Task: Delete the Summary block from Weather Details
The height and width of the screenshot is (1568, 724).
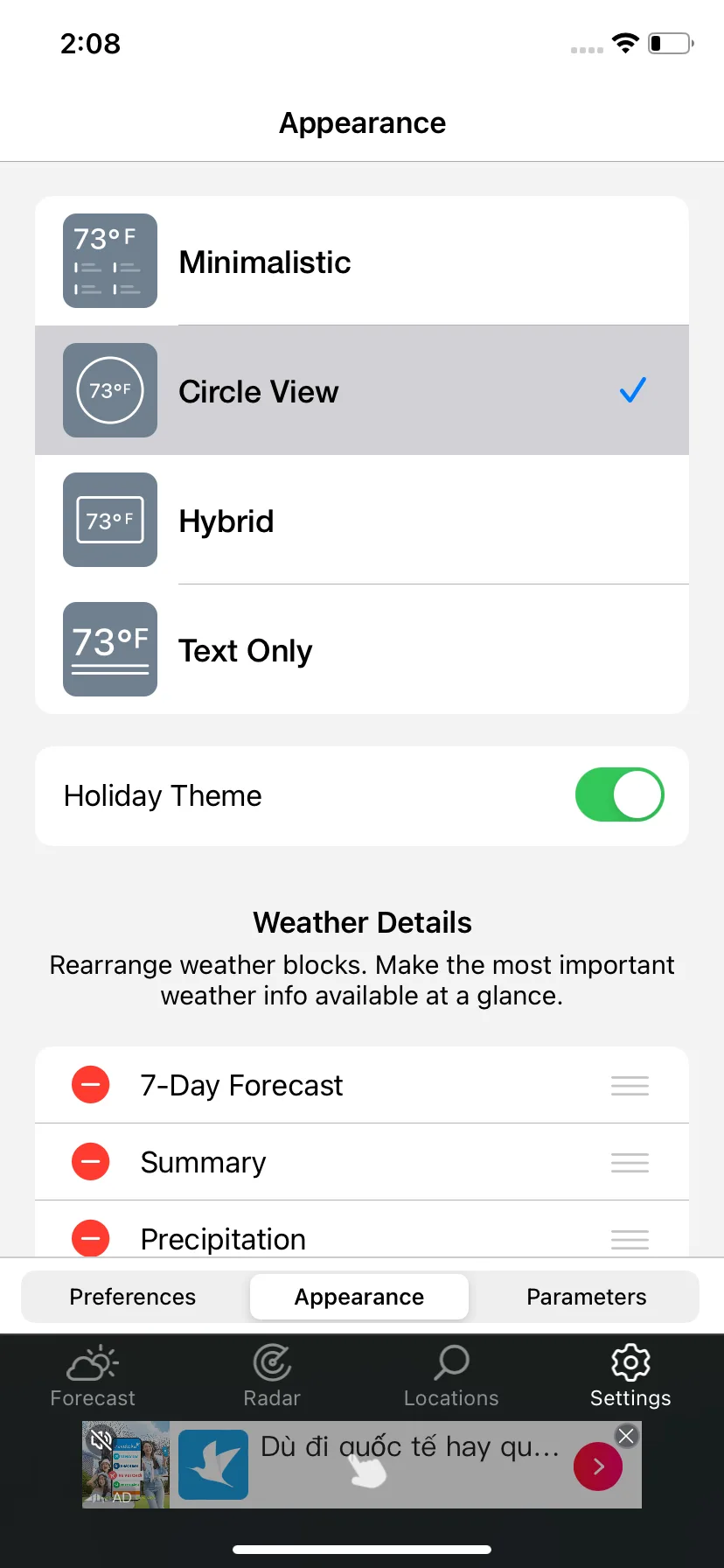Action: click(x=90, y=1162)
